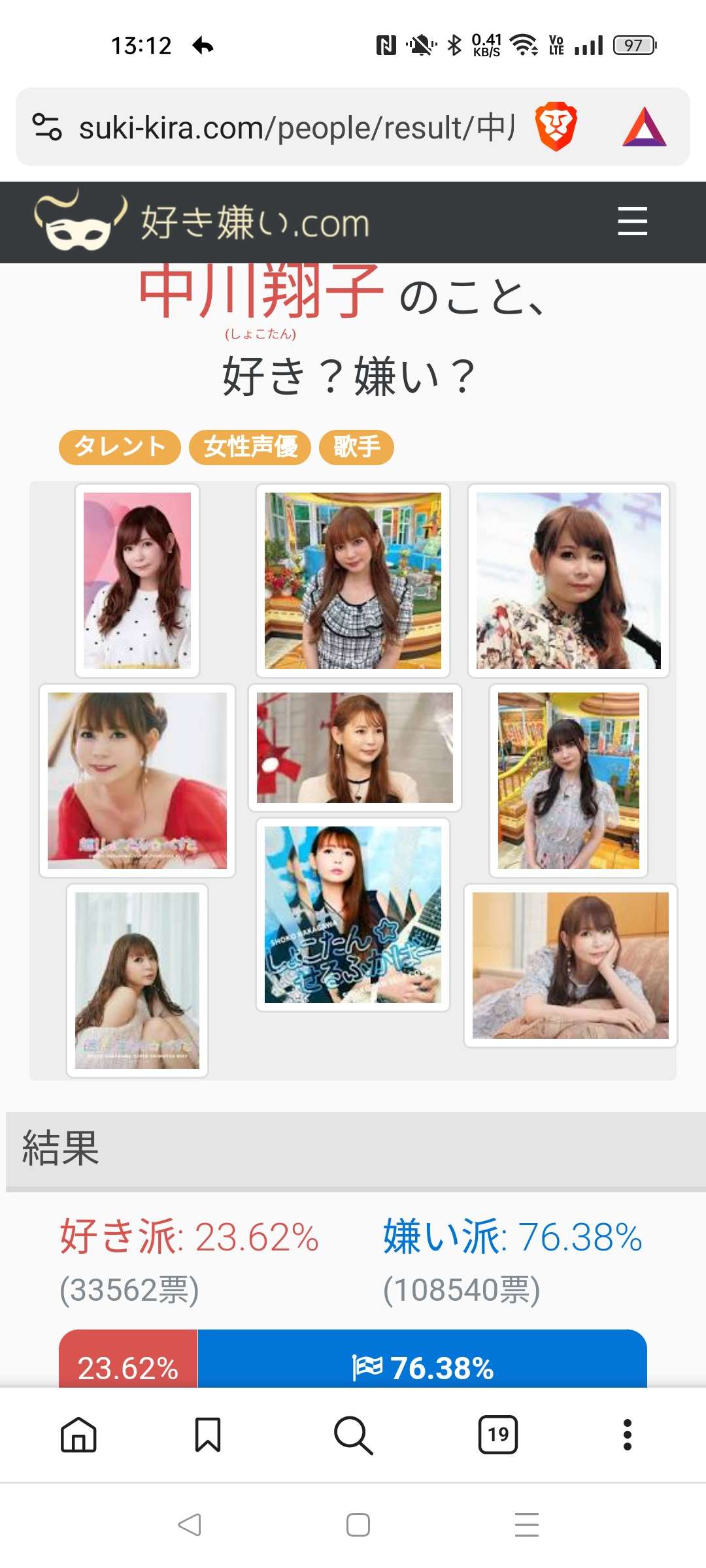Viewport: 706px width, 1568px height.
Task: Open the Brave Rewards triangle icon
Action: (644, 127)
